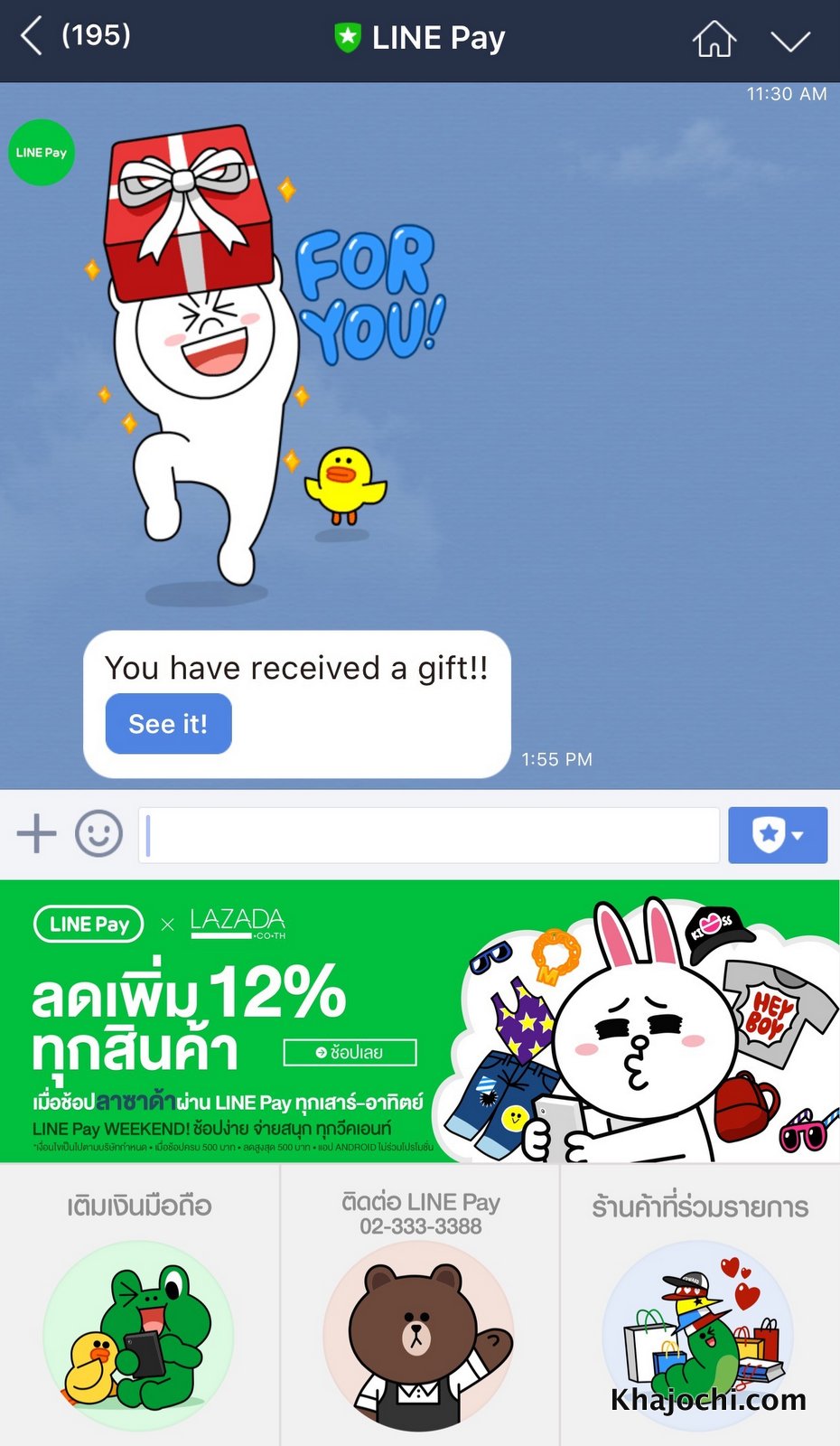
Task: Focus the message text field
Action: (429, 835)
